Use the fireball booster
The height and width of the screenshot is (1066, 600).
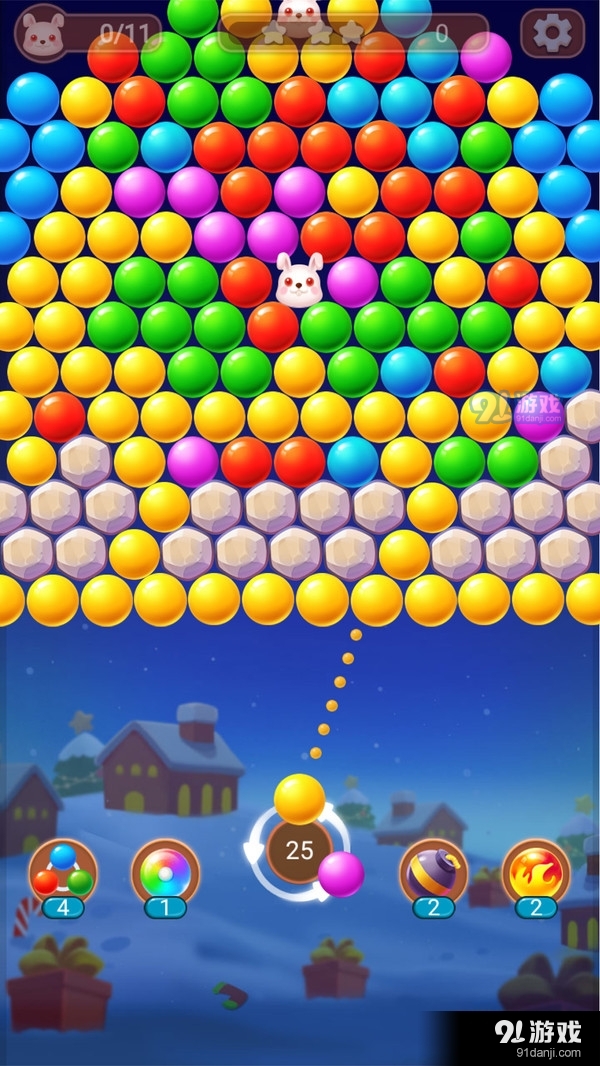535,871
